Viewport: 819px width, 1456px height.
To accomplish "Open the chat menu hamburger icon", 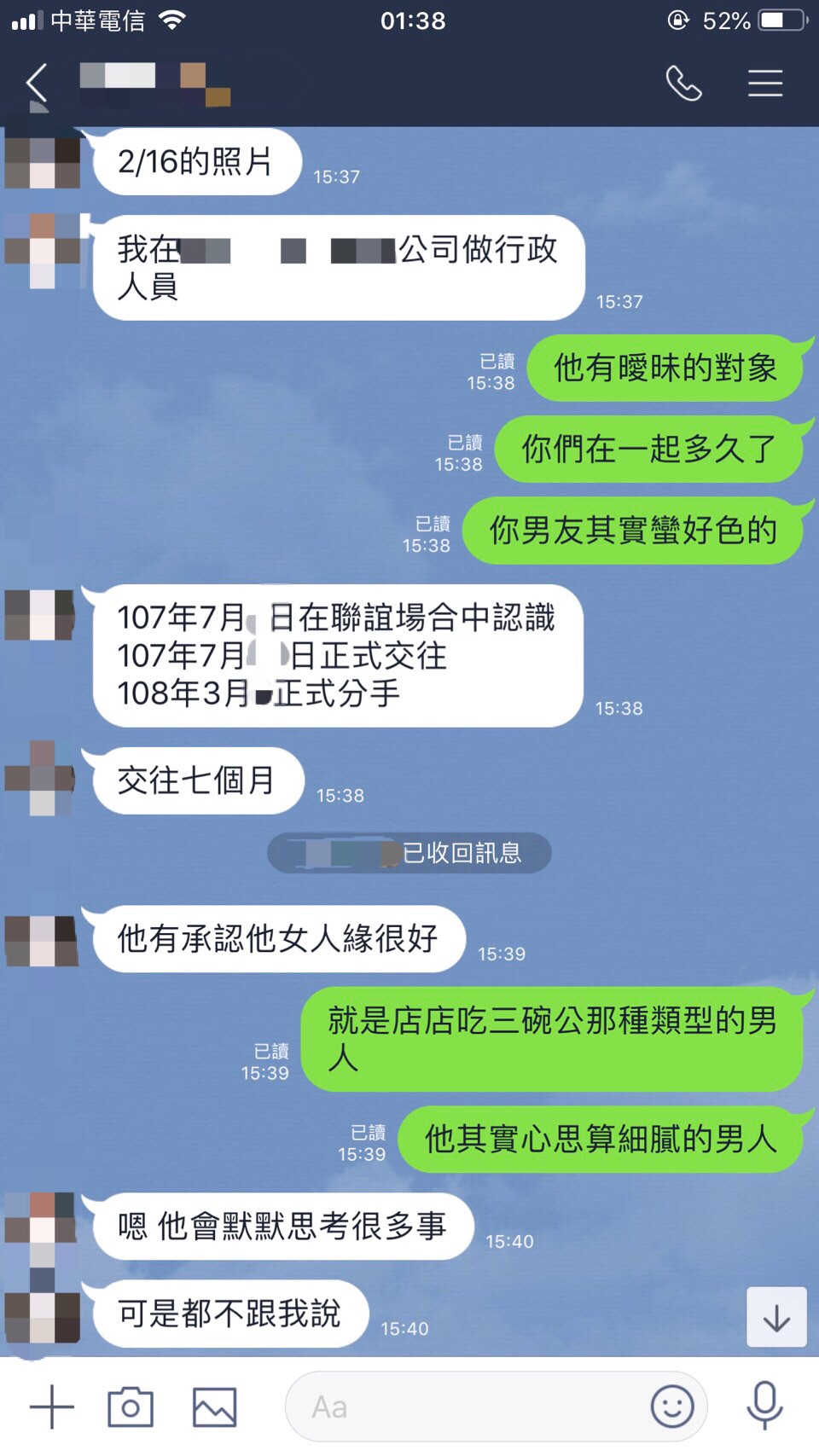I will [764, 84].
